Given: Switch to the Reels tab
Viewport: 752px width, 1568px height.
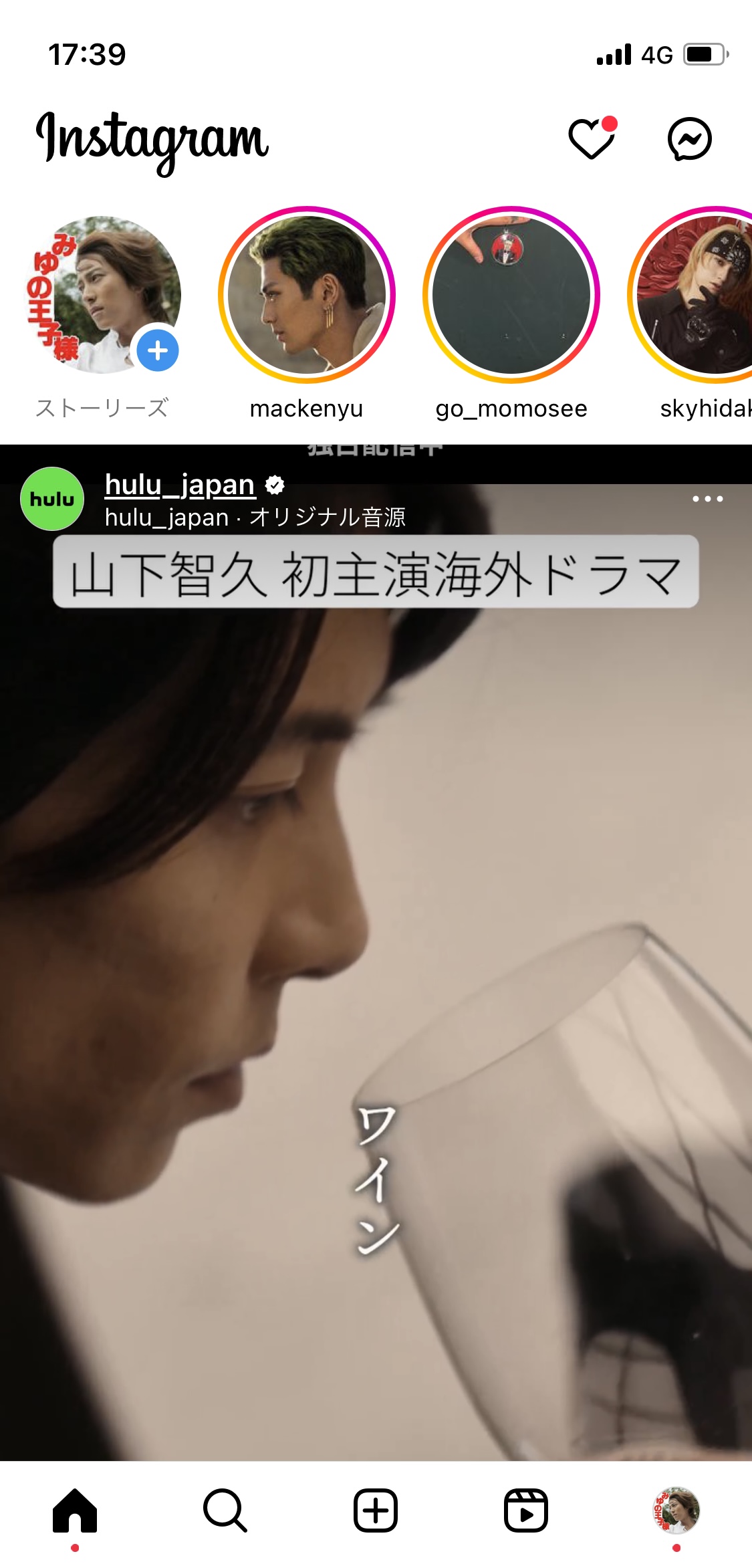Looking at the screenshot, I should 526,1510.
